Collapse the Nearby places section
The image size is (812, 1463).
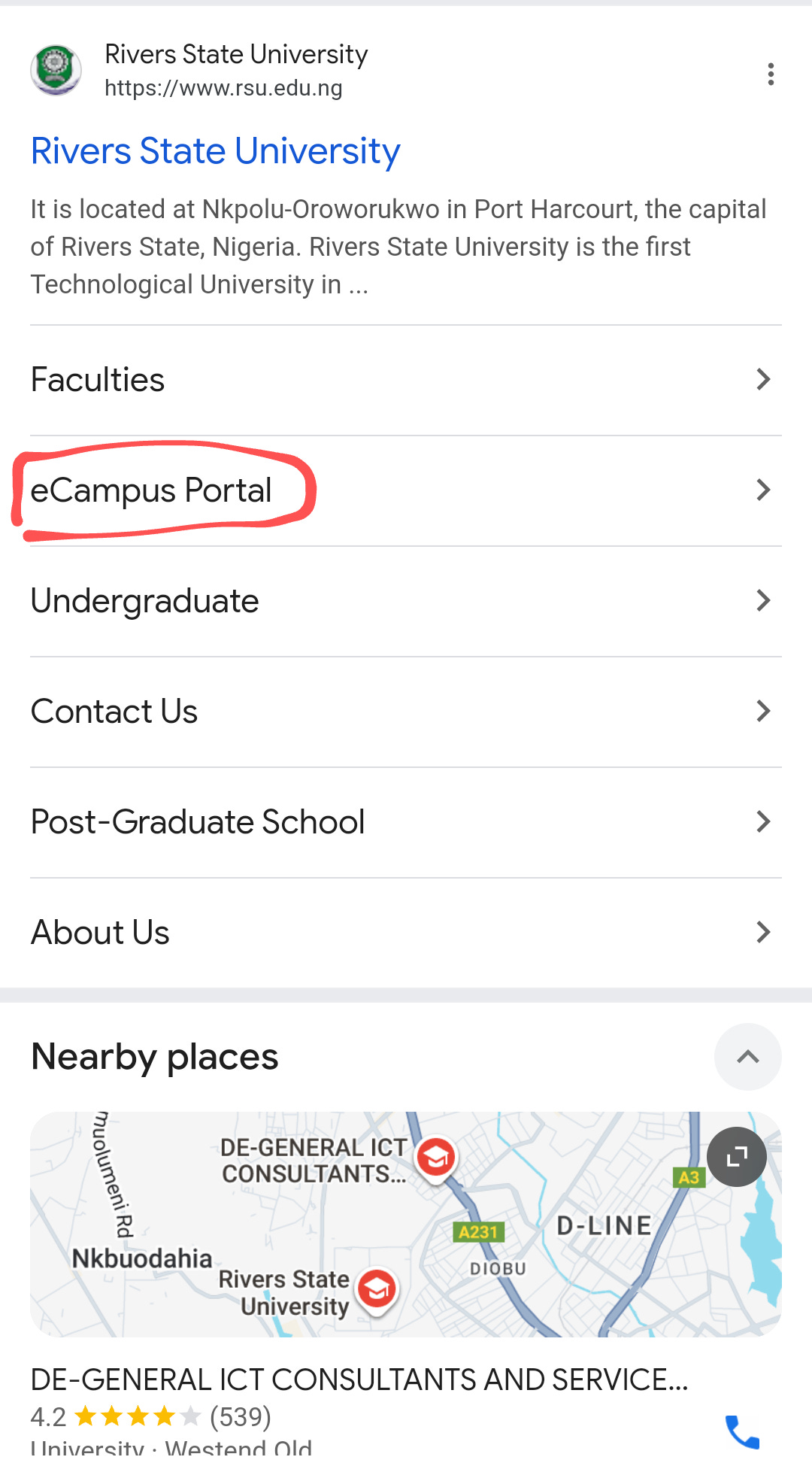click(747, 1057)
